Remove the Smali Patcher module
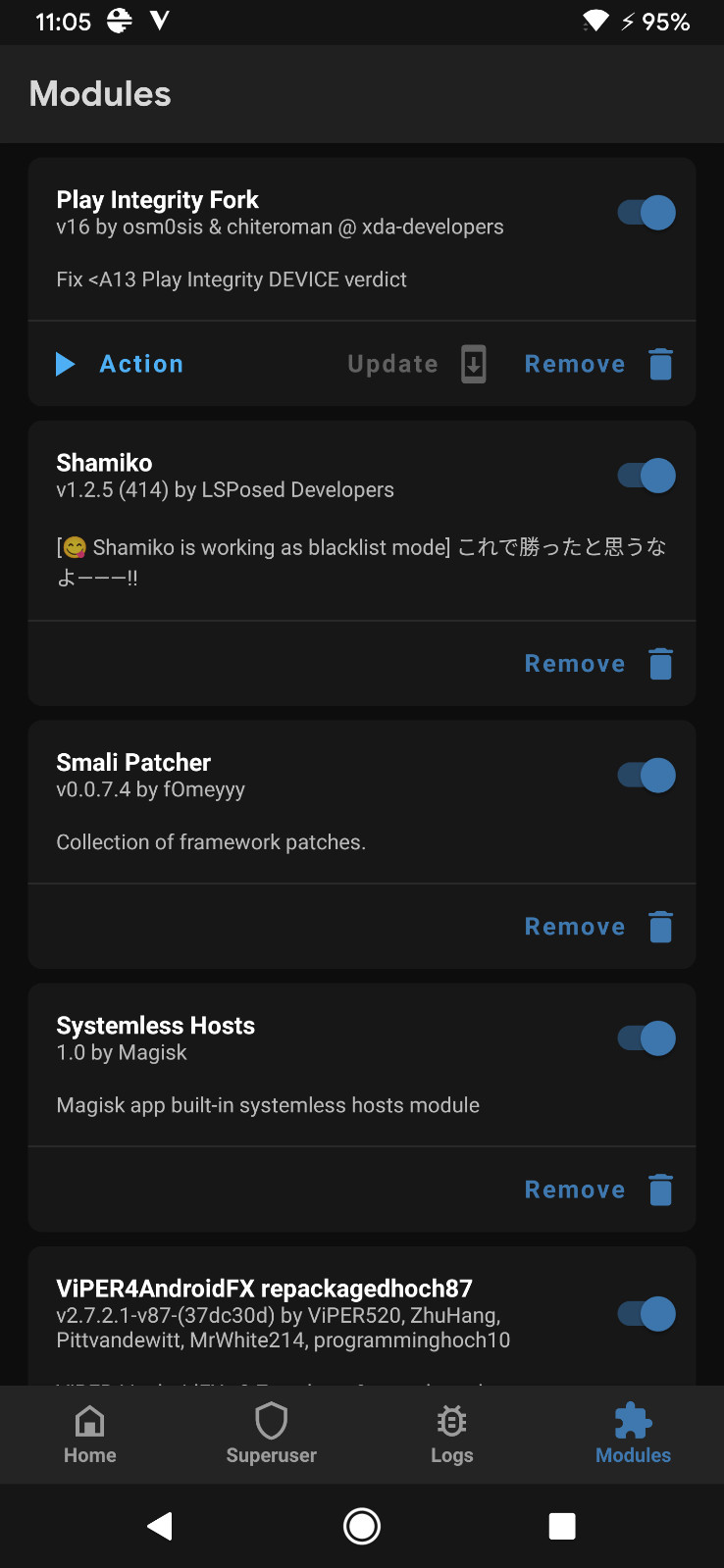Image resolution: width=724 pixels, height=1568 pixels. click(599, 927)
